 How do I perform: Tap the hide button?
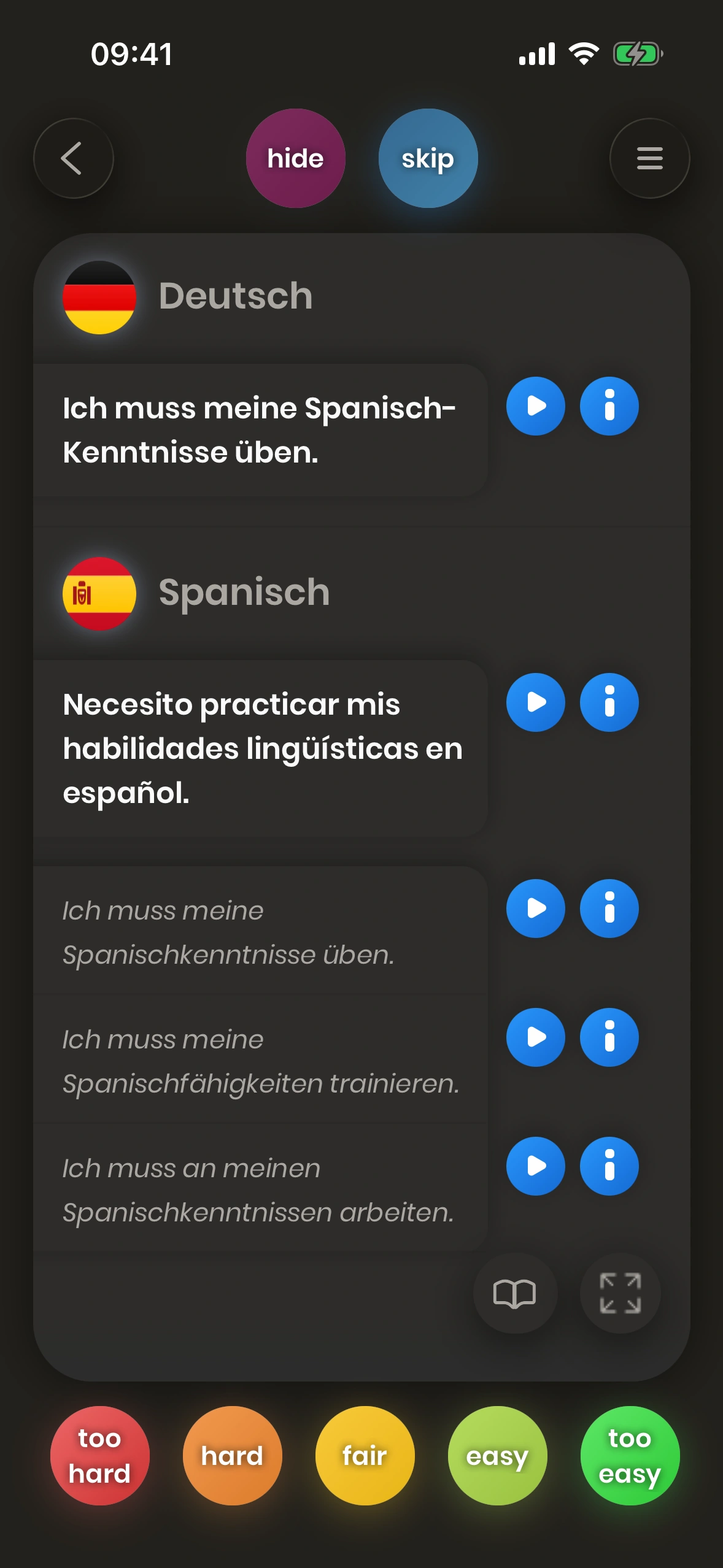pos(295,158)
